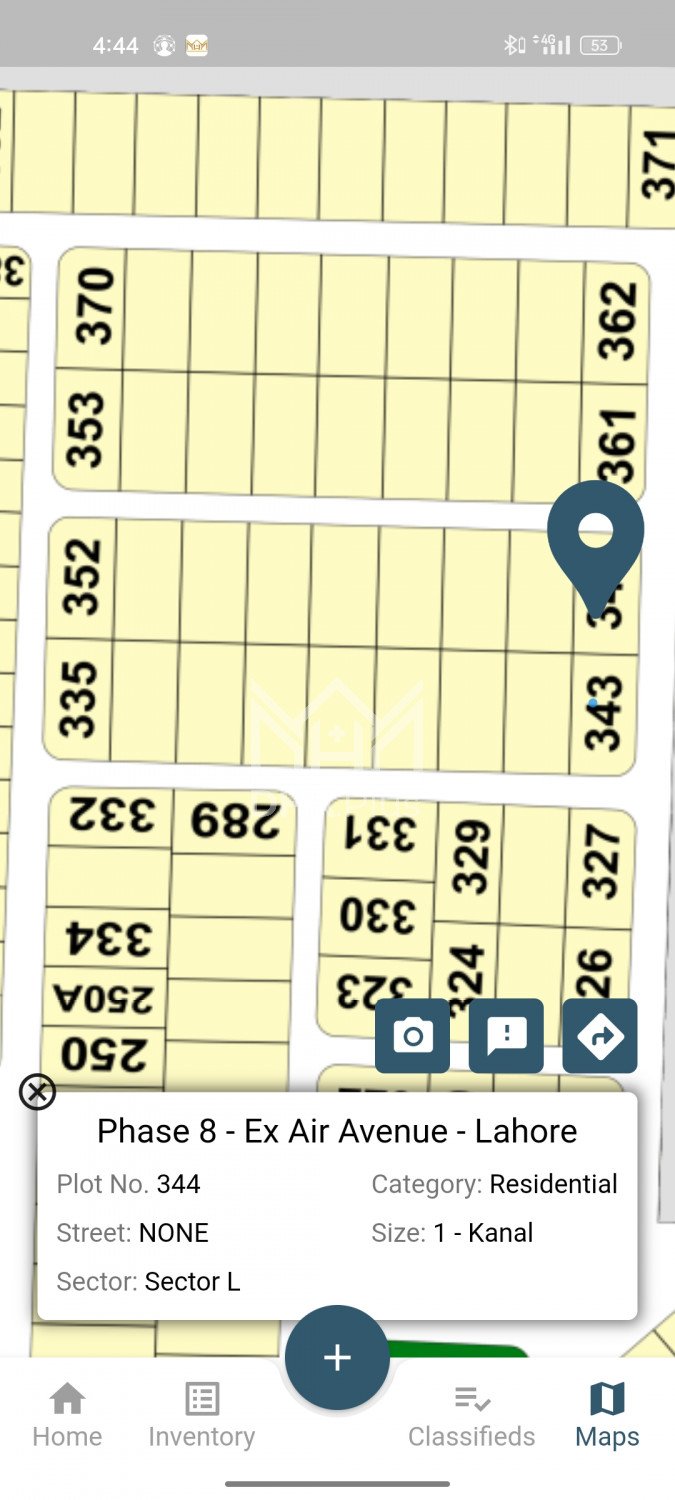Close the plot details card

[37, 1092]
